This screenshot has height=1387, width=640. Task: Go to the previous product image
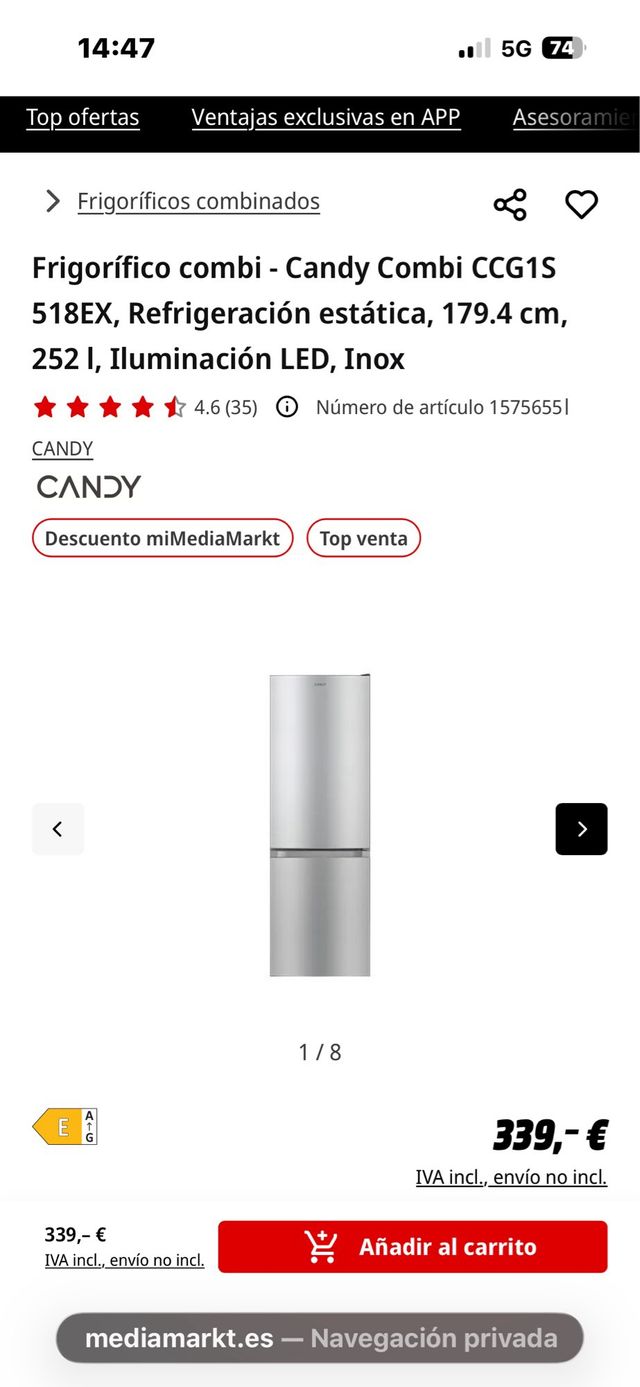coord(58,829)
